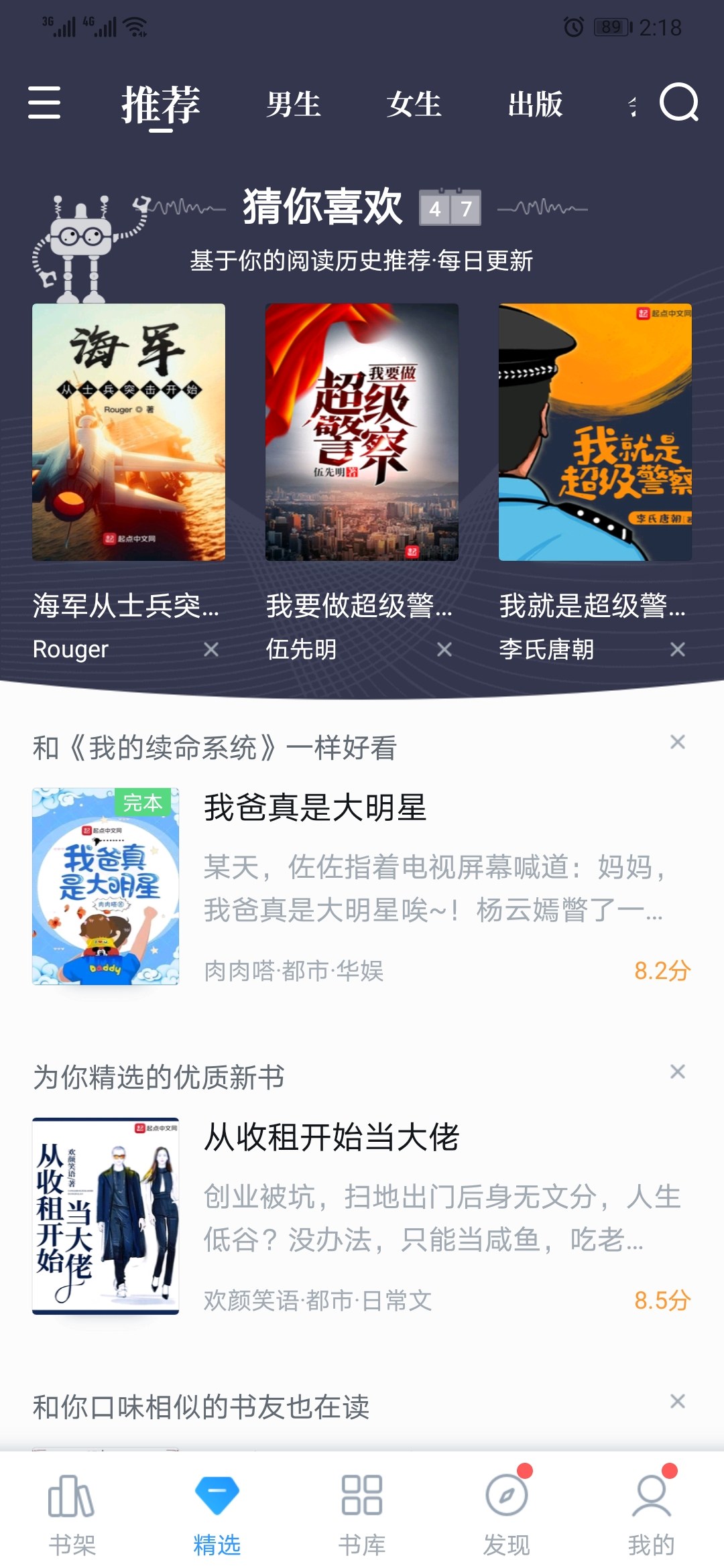The image size is (724, 1568).
Task: Open the hamburger drawer menu
Action: 44,103
